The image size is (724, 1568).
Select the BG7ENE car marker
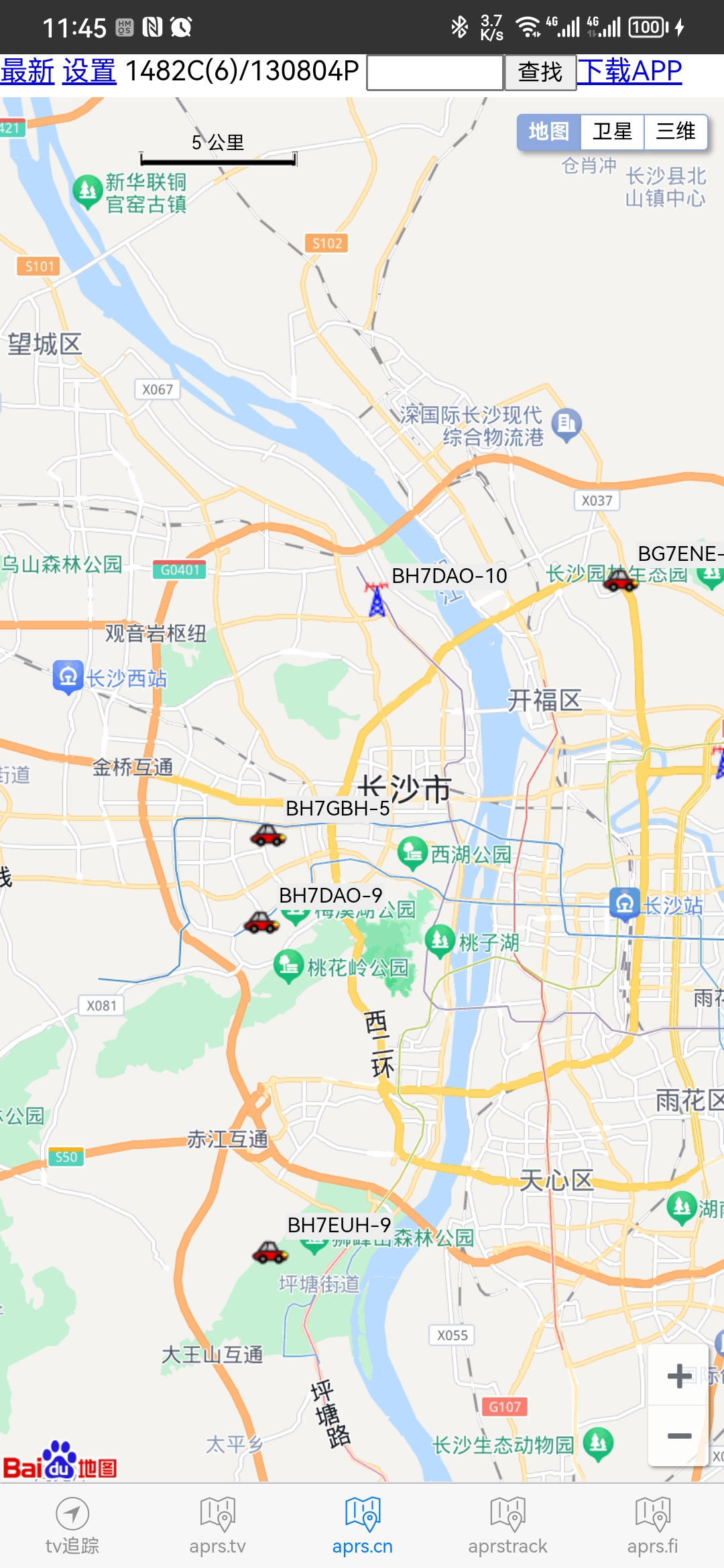(x=620, y=580)
